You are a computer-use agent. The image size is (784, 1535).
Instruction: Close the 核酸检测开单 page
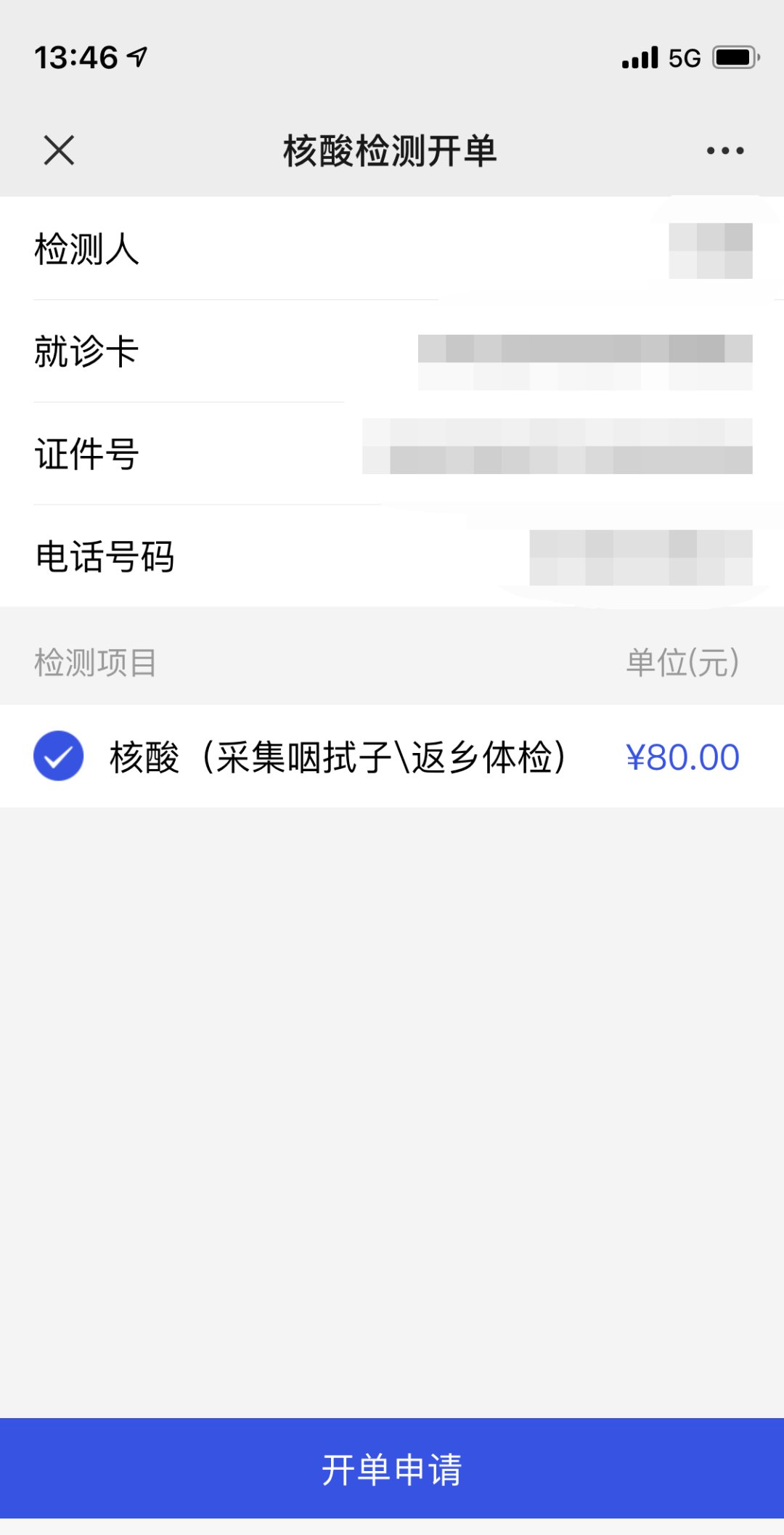(x=59, y=150)
